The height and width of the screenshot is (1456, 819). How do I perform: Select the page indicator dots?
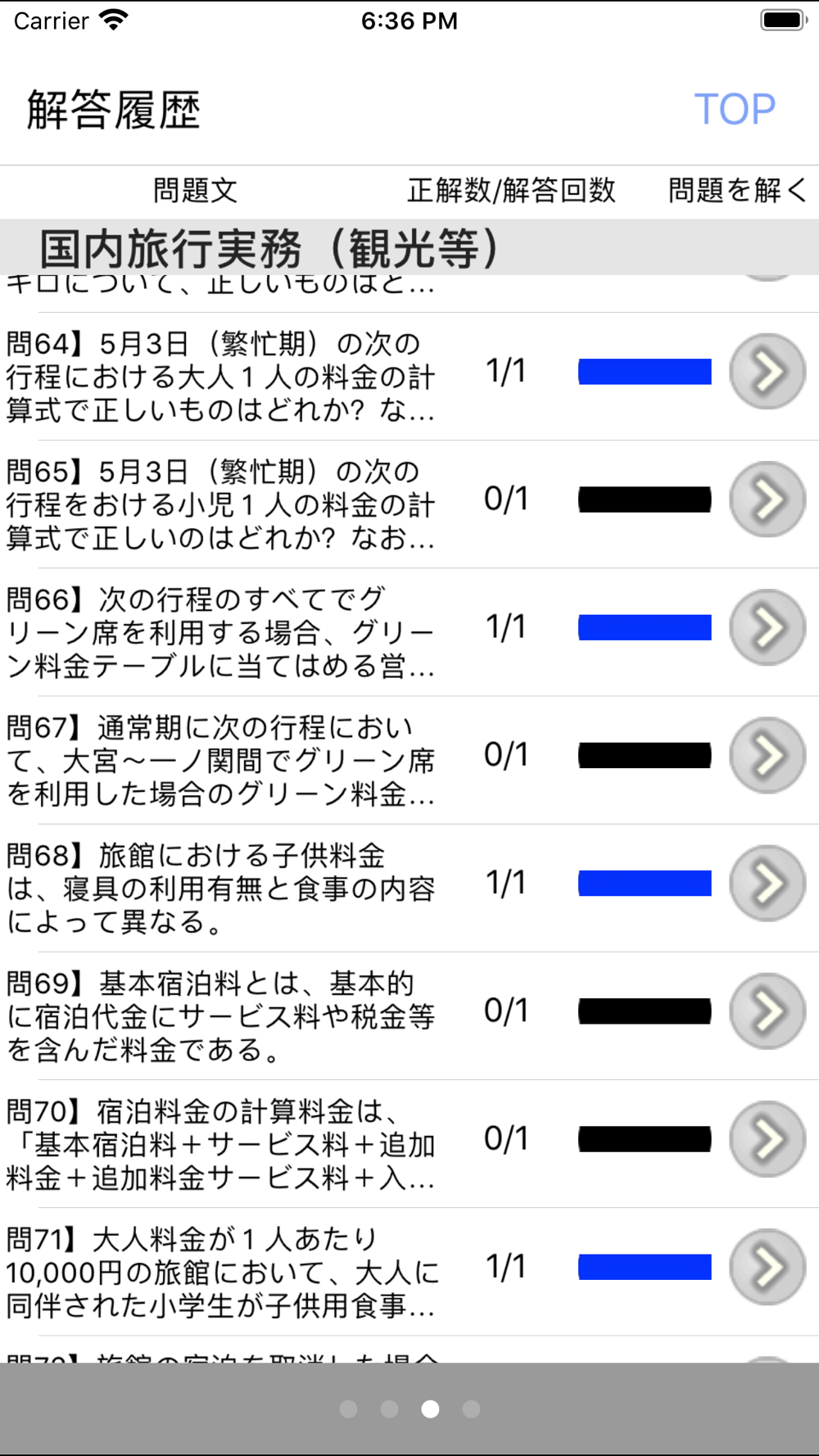coord(409,1409)
